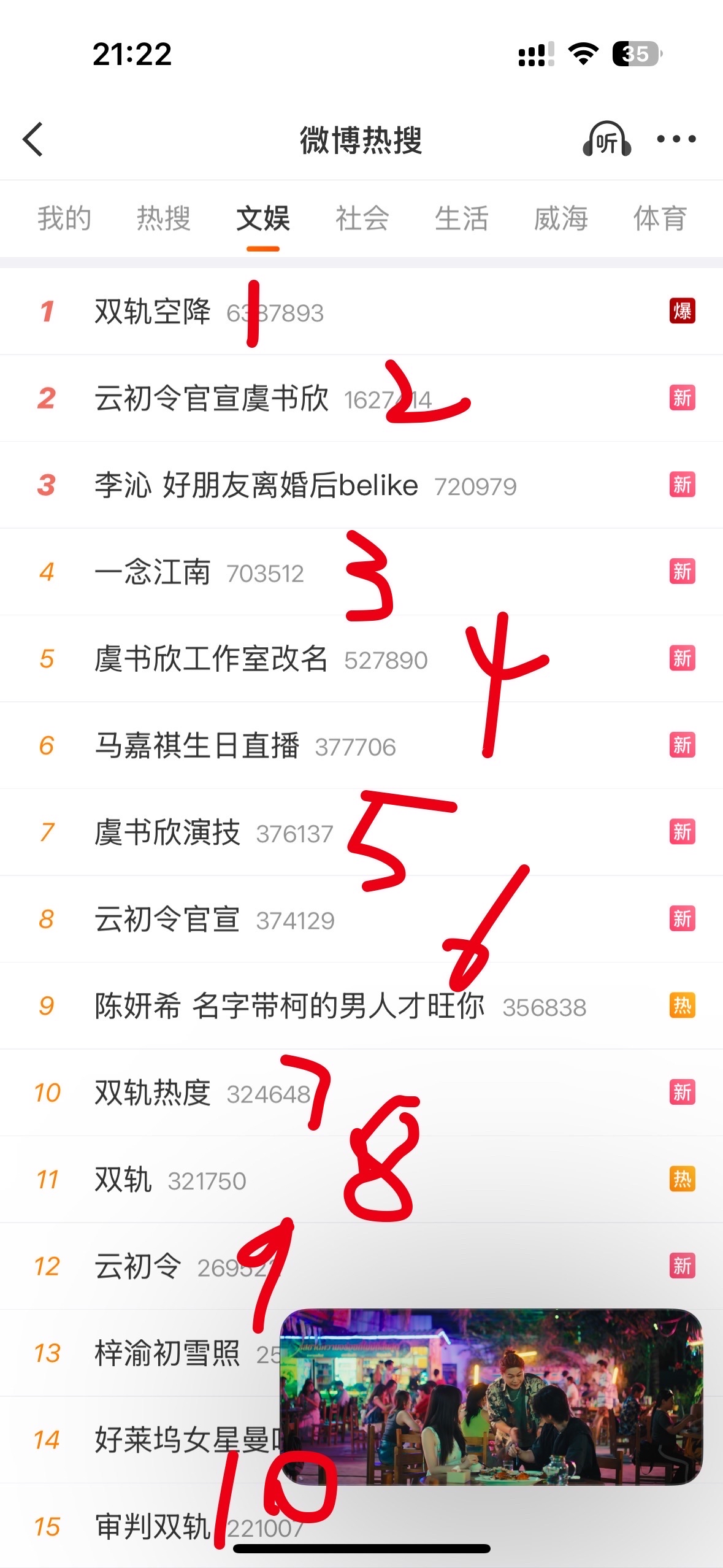
Task: Open trending topic 虞书欣演技
Action: tap(167, 833)
